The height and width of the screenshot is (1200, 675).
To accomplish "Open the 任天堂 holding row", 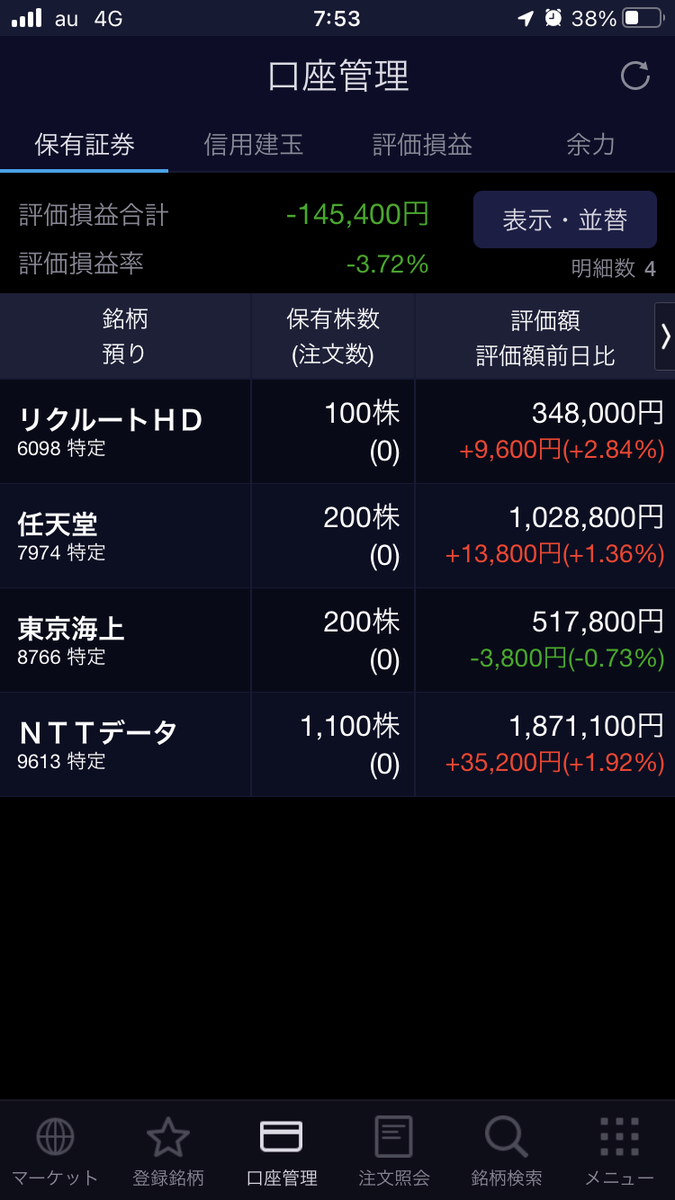I will [337, 536].
